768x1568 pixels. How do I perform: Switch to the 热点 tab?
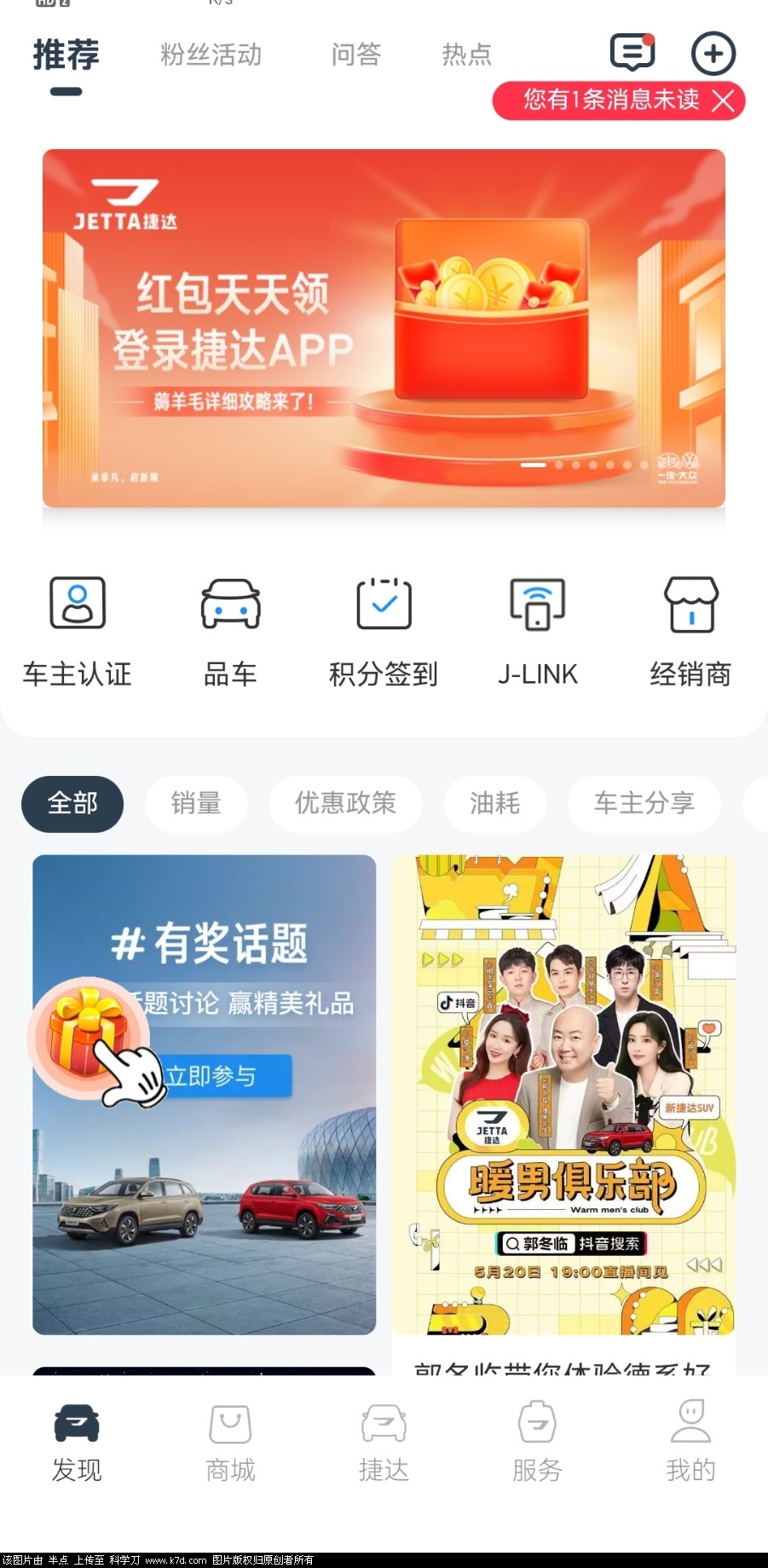click(x=466, y=55)
